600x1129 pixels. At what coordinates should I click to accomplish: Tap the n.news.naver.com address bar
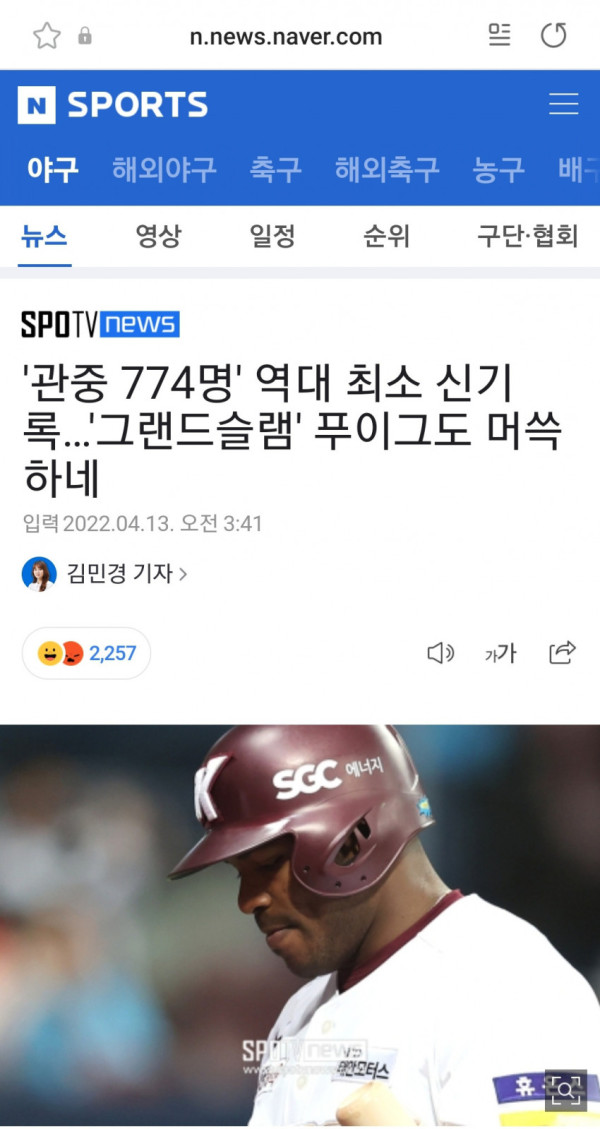286,37
